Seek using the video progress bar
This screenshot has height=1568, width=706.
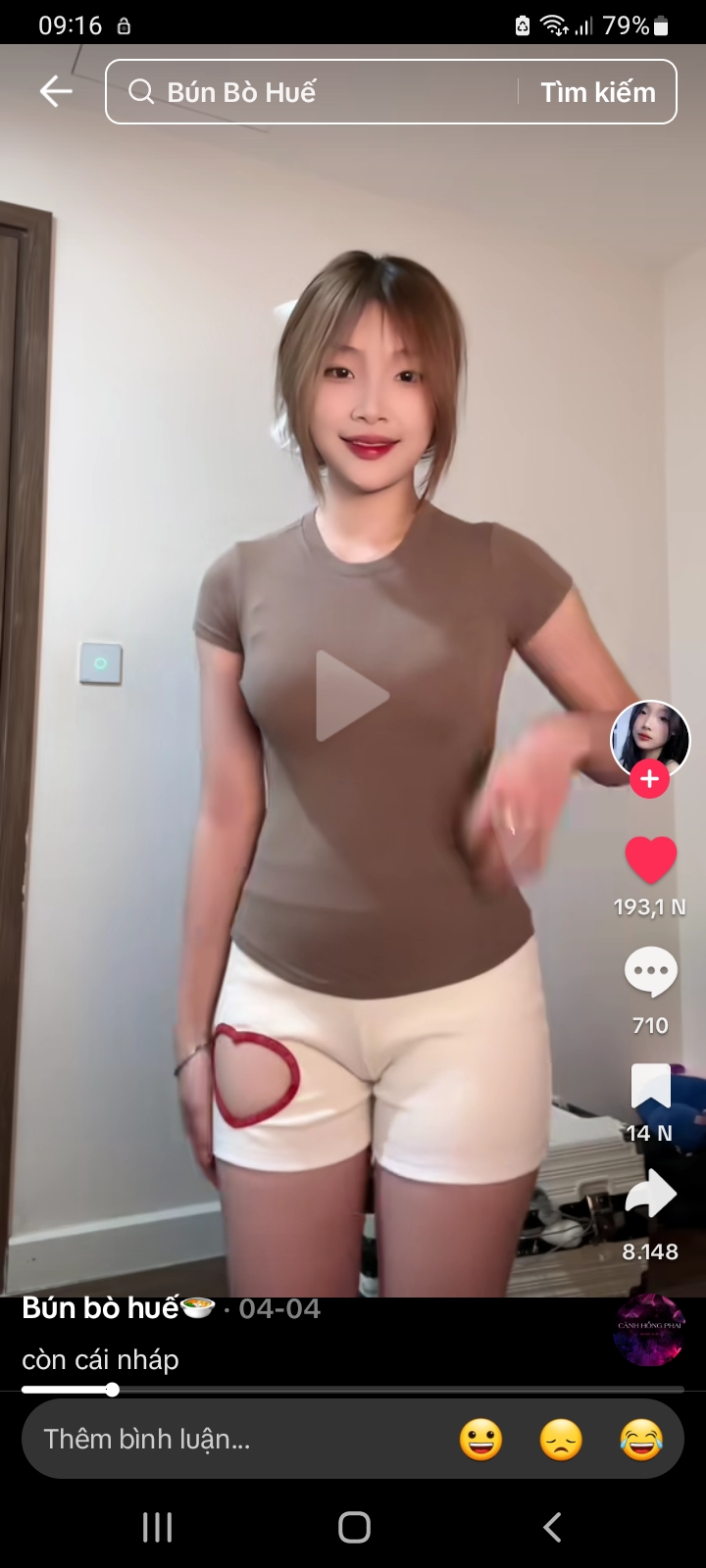[353, 1390]
